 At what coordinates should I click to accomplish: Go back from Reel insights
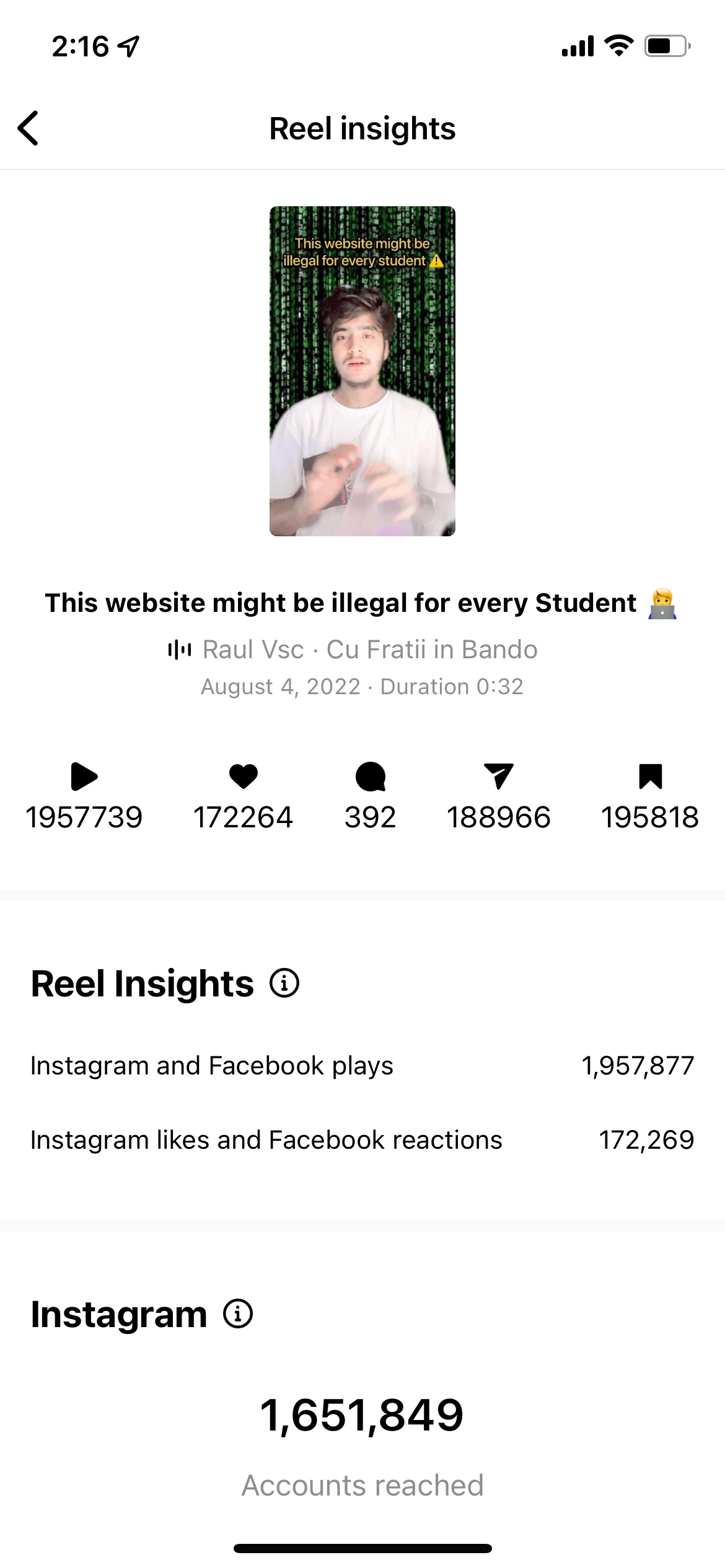pos(29,128)
